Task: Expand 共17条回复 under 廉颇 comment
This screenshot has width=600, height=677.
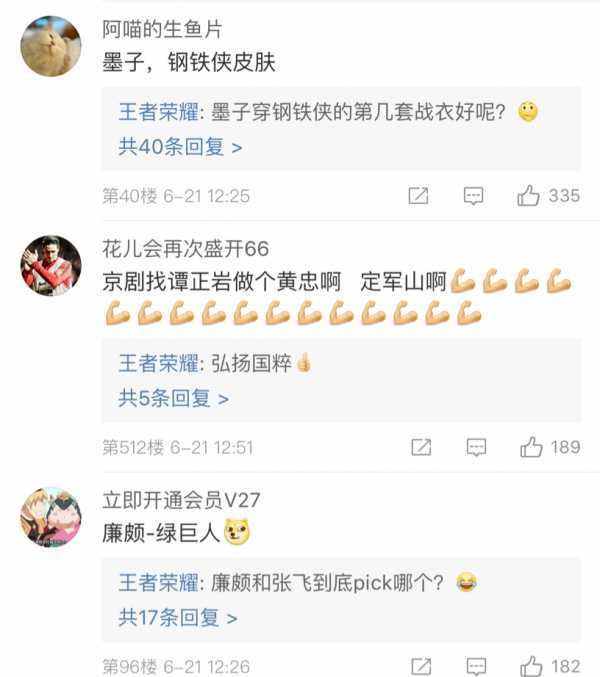Action: (x=178, y=618)
